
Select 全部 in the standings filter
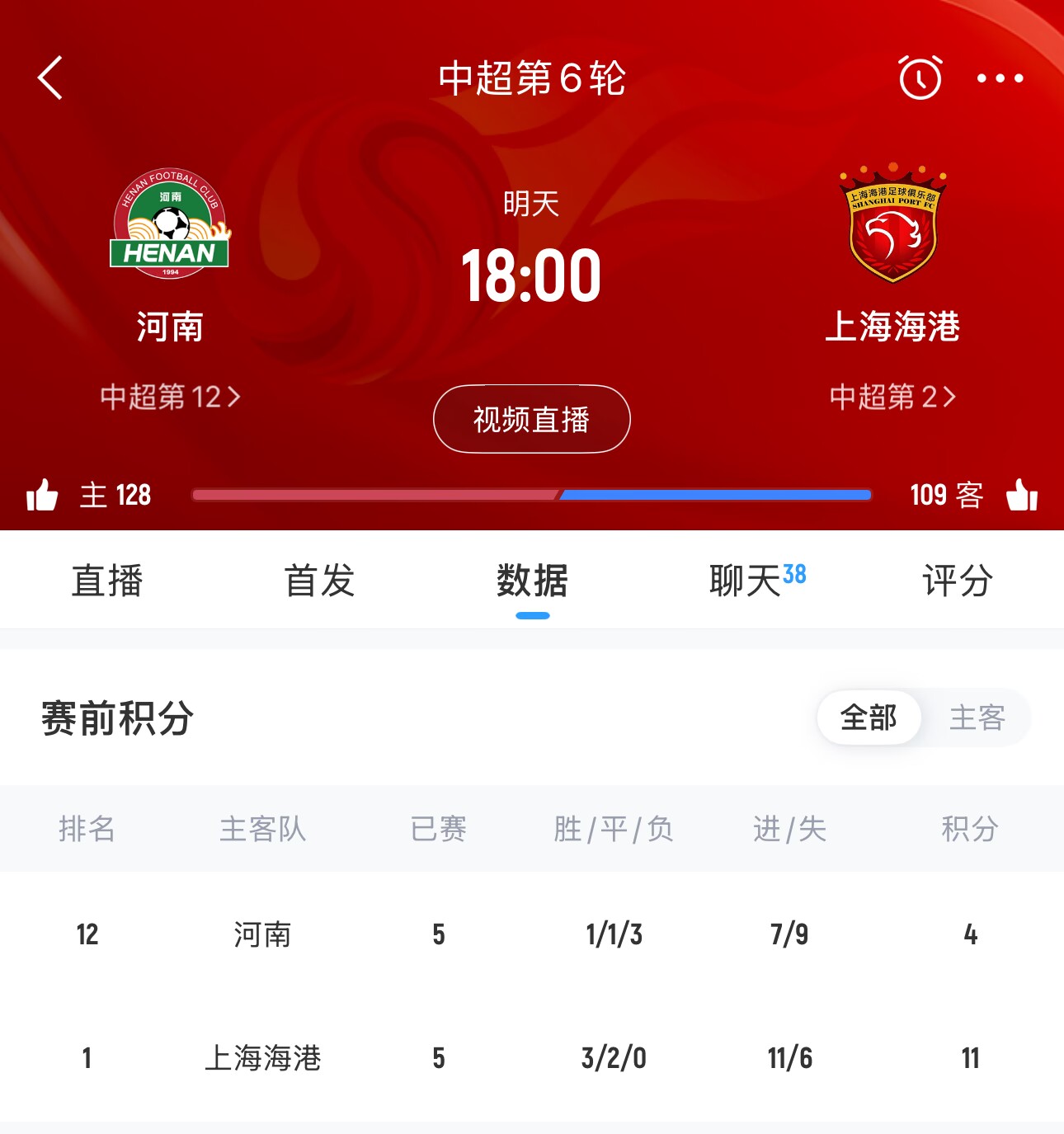[x=869, y=718]
